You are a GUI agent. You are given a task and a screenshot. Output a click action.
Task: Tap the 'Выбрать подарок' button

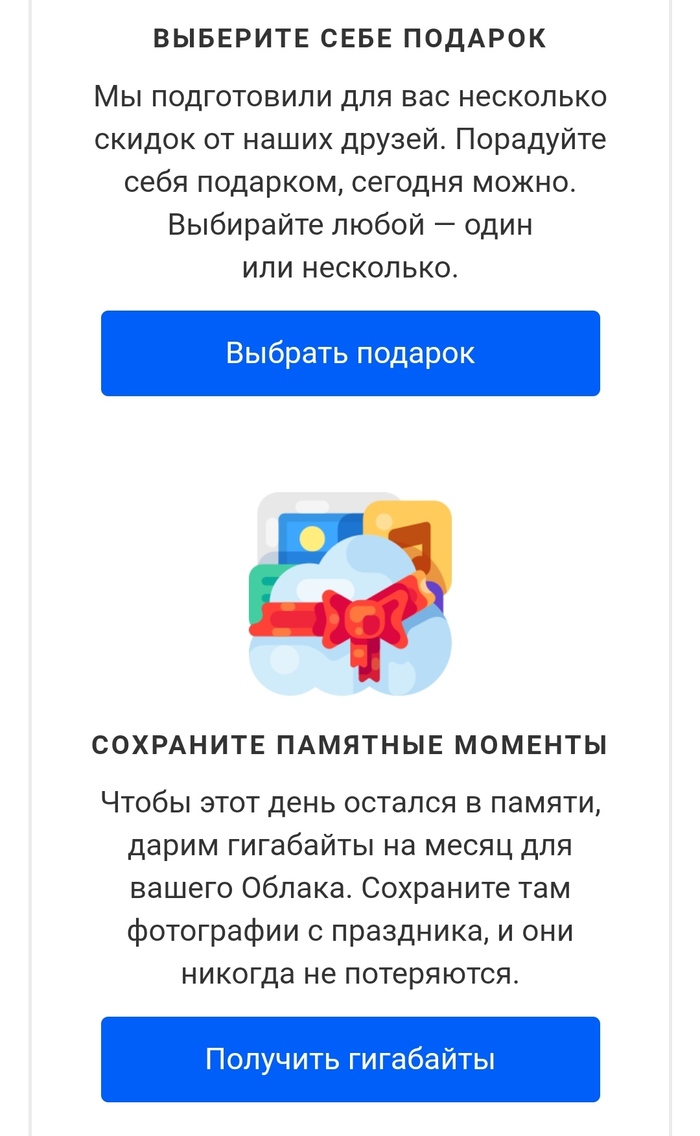coord(350,353)
